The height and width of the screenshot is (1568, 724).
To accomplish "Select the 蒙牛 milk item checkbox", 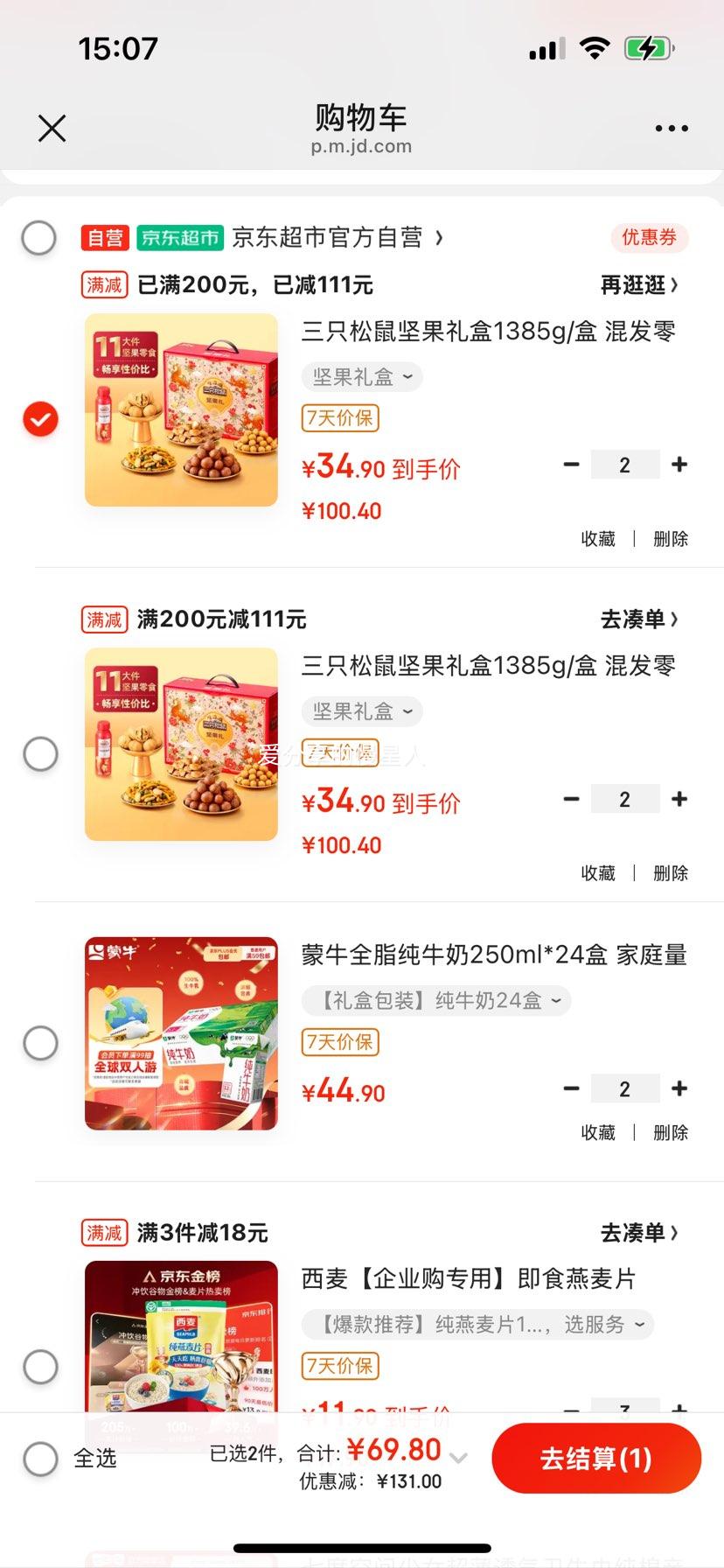I will tap(39, 1042).
